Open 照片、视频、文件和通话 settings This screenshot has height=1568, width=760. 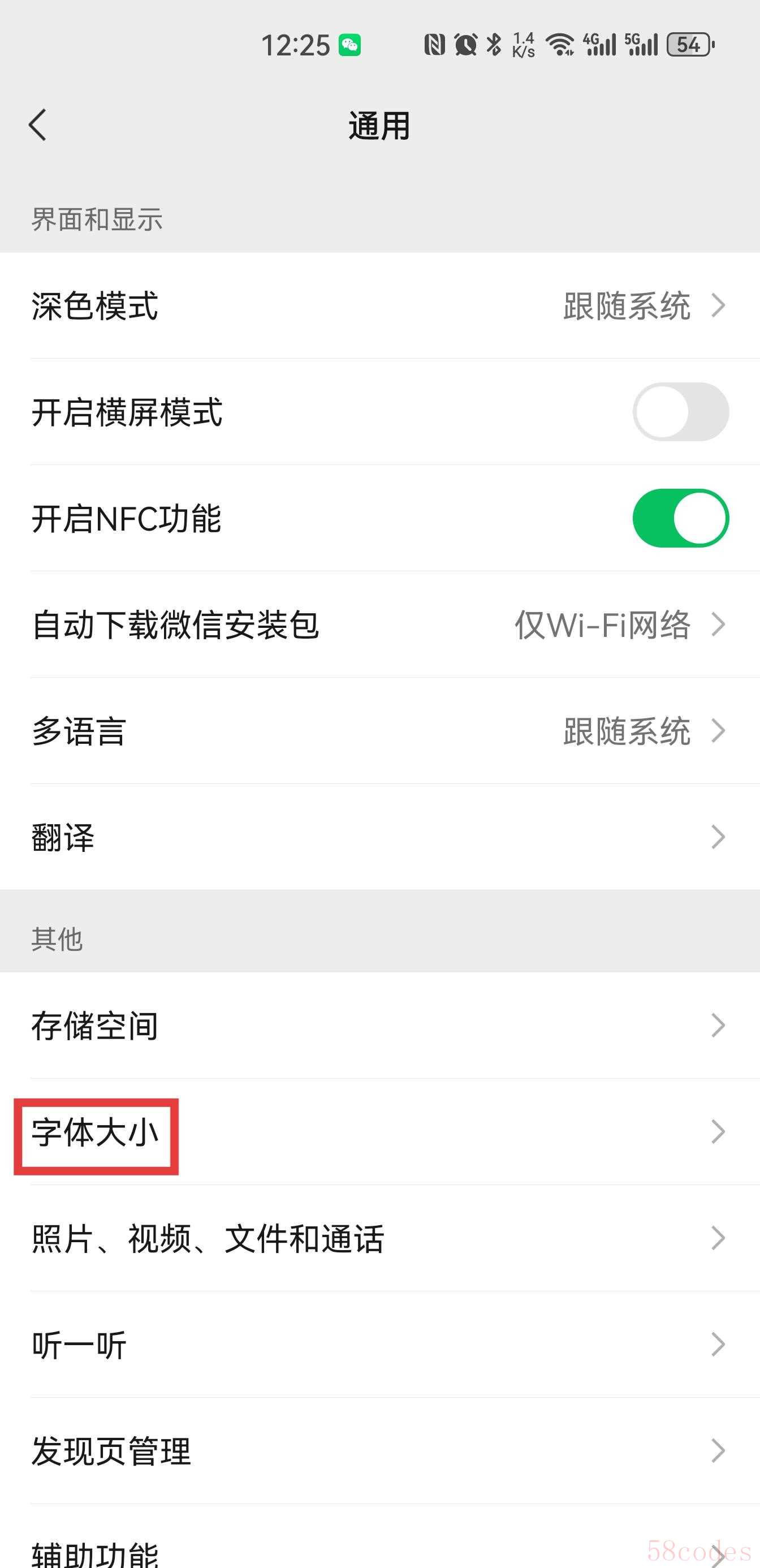pos(379,1238)
